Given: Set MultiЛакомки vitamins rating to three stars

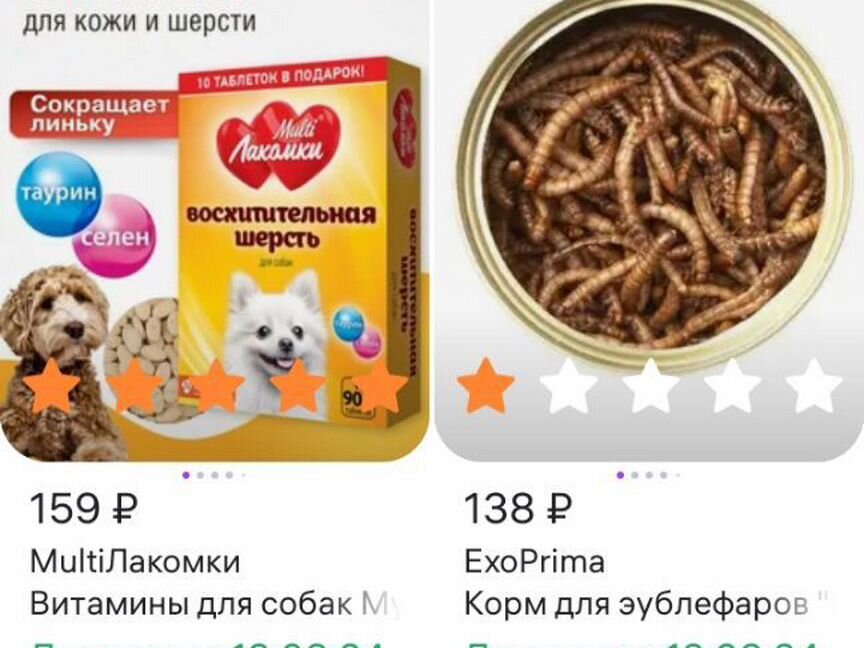Looking at the screenshot, I should coord(216,387).
